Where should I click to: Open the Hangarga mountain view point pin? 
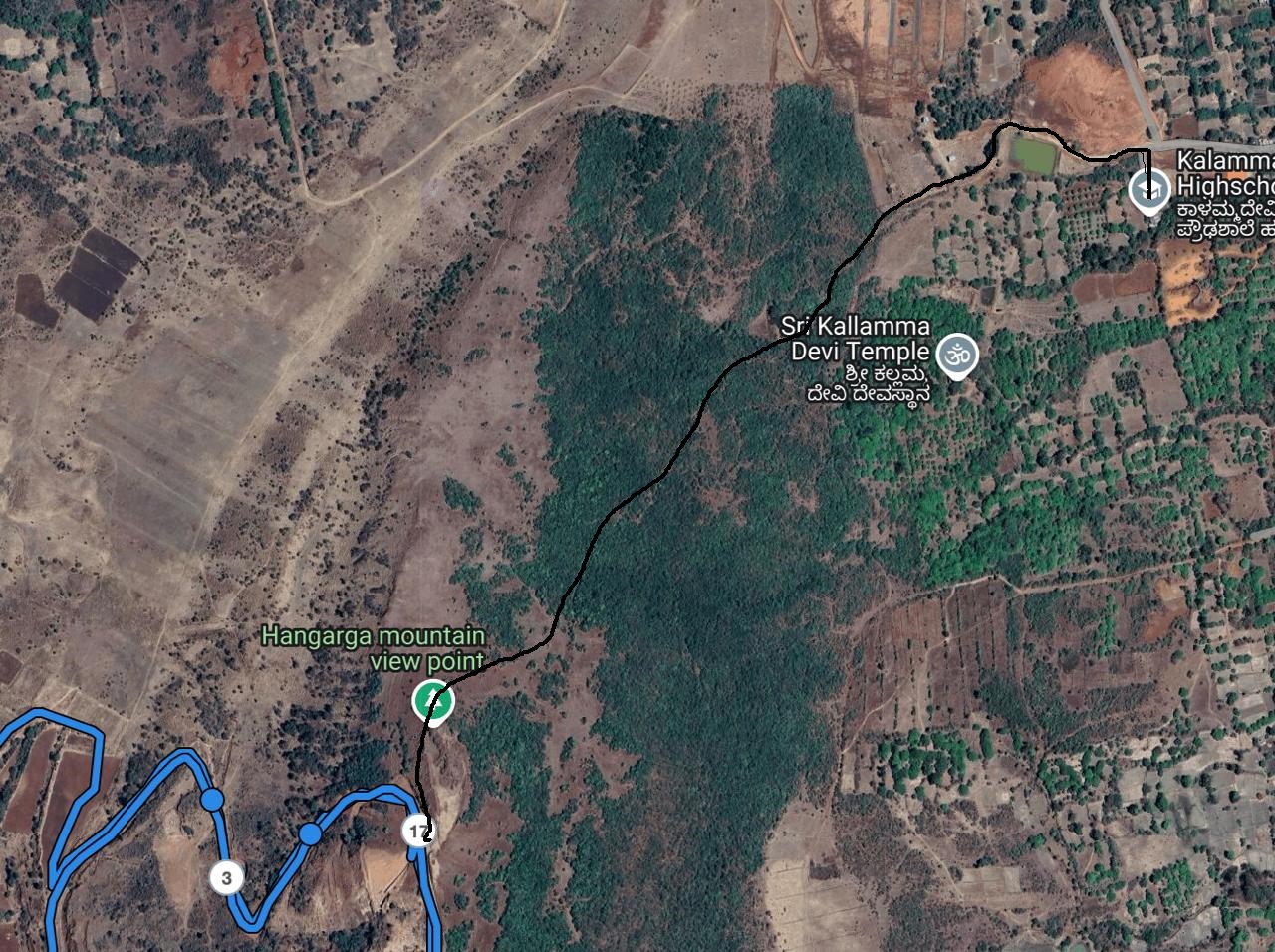click(433, 701)
